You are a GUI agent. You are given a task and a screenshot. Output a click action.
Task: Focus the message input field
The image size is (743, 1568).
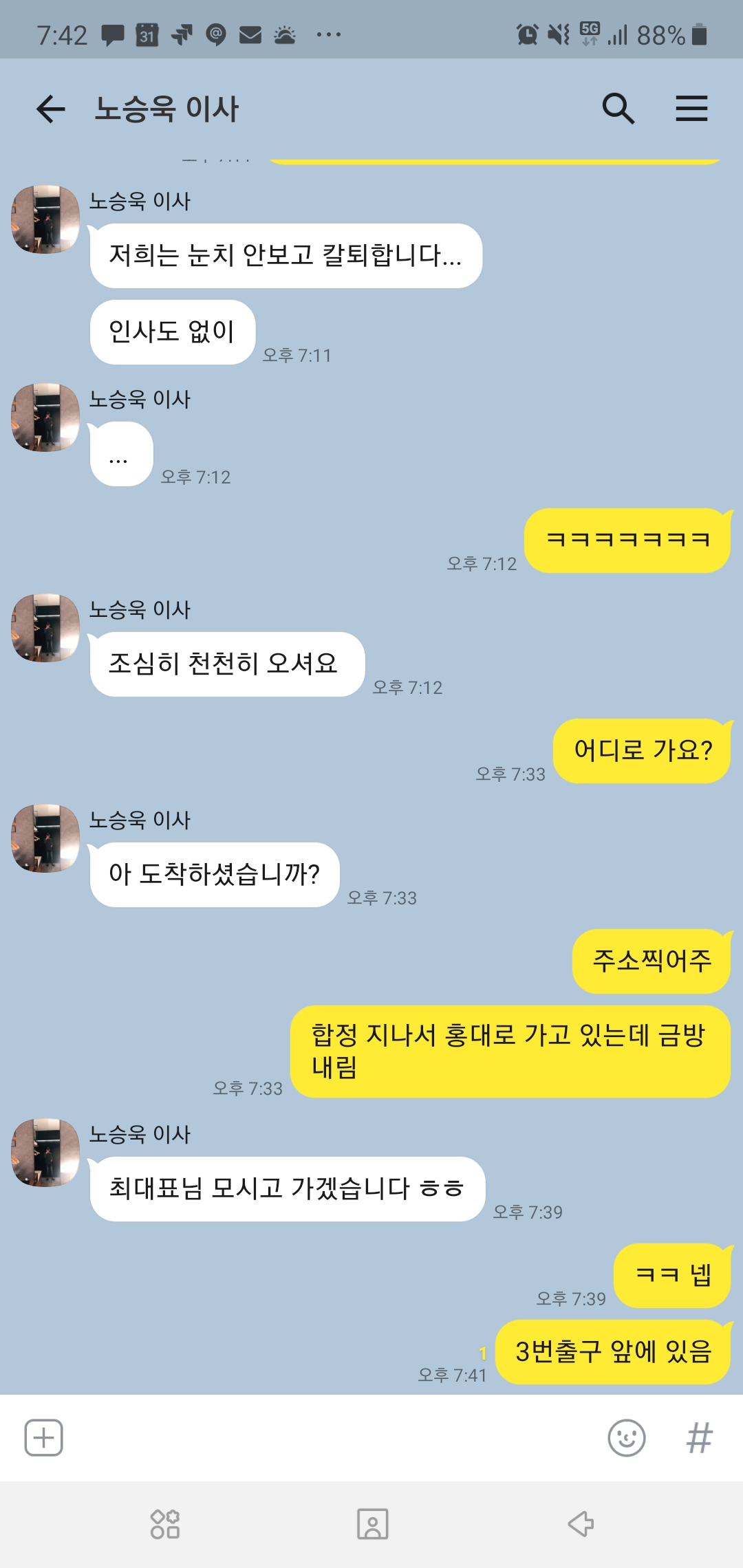click(330, 1437)
